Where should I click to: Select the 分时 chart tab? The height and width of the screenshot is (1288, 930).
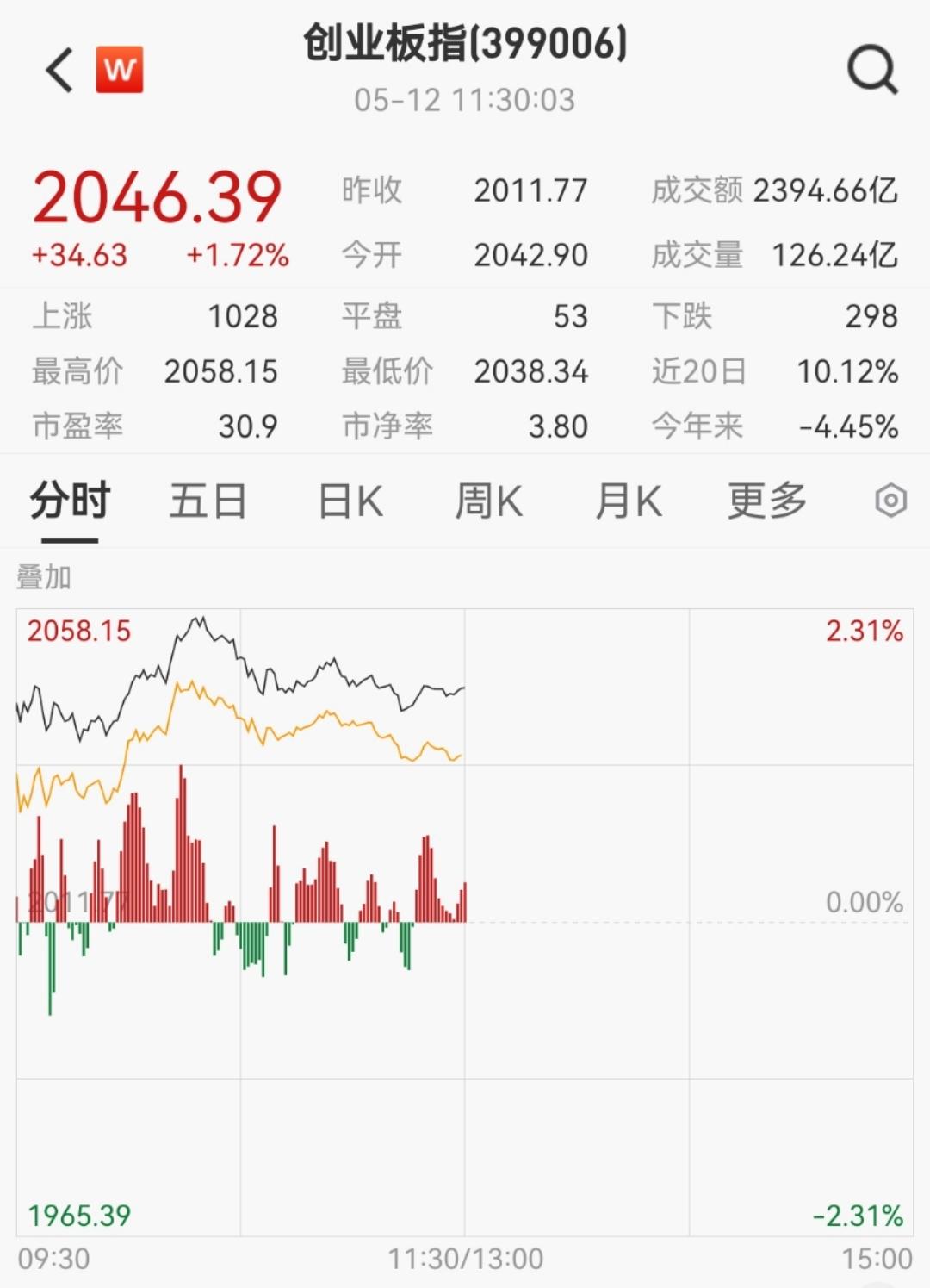coord(70,501)
